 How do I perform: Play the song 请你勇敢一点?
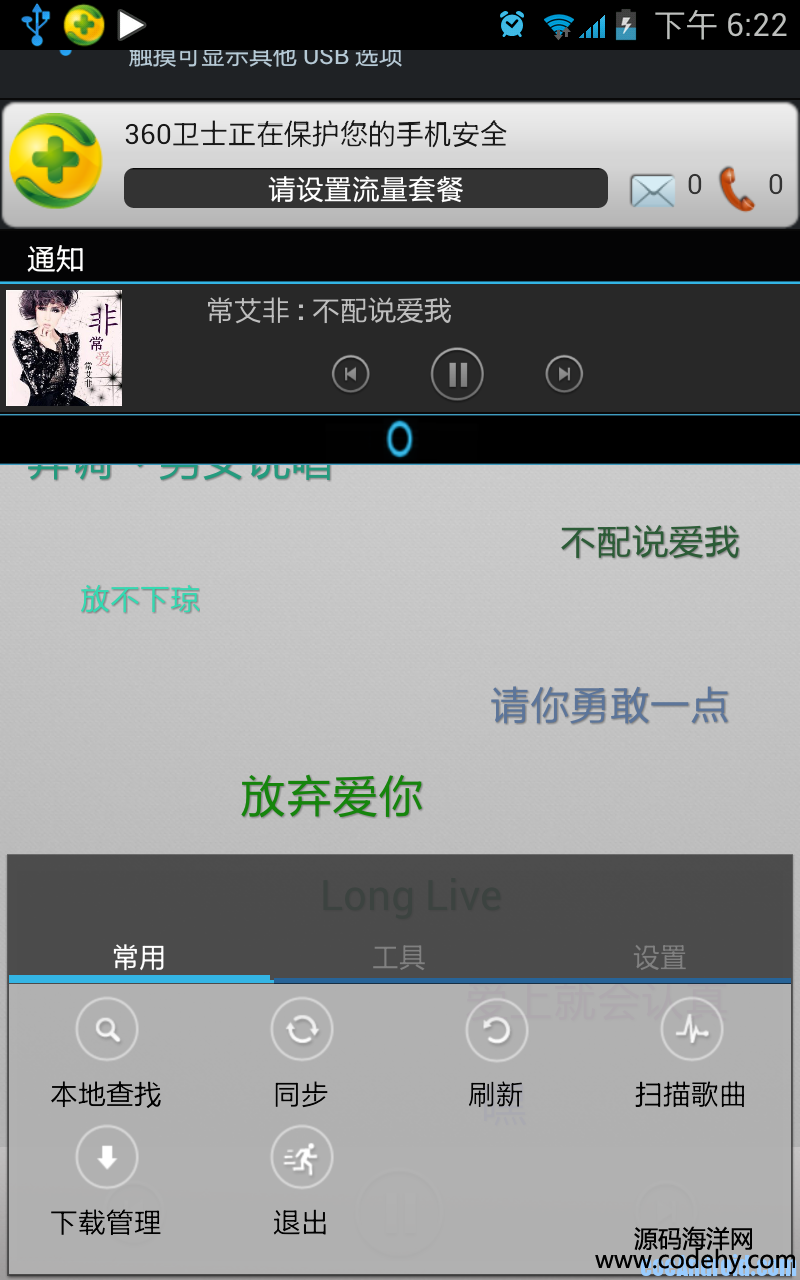610,706
